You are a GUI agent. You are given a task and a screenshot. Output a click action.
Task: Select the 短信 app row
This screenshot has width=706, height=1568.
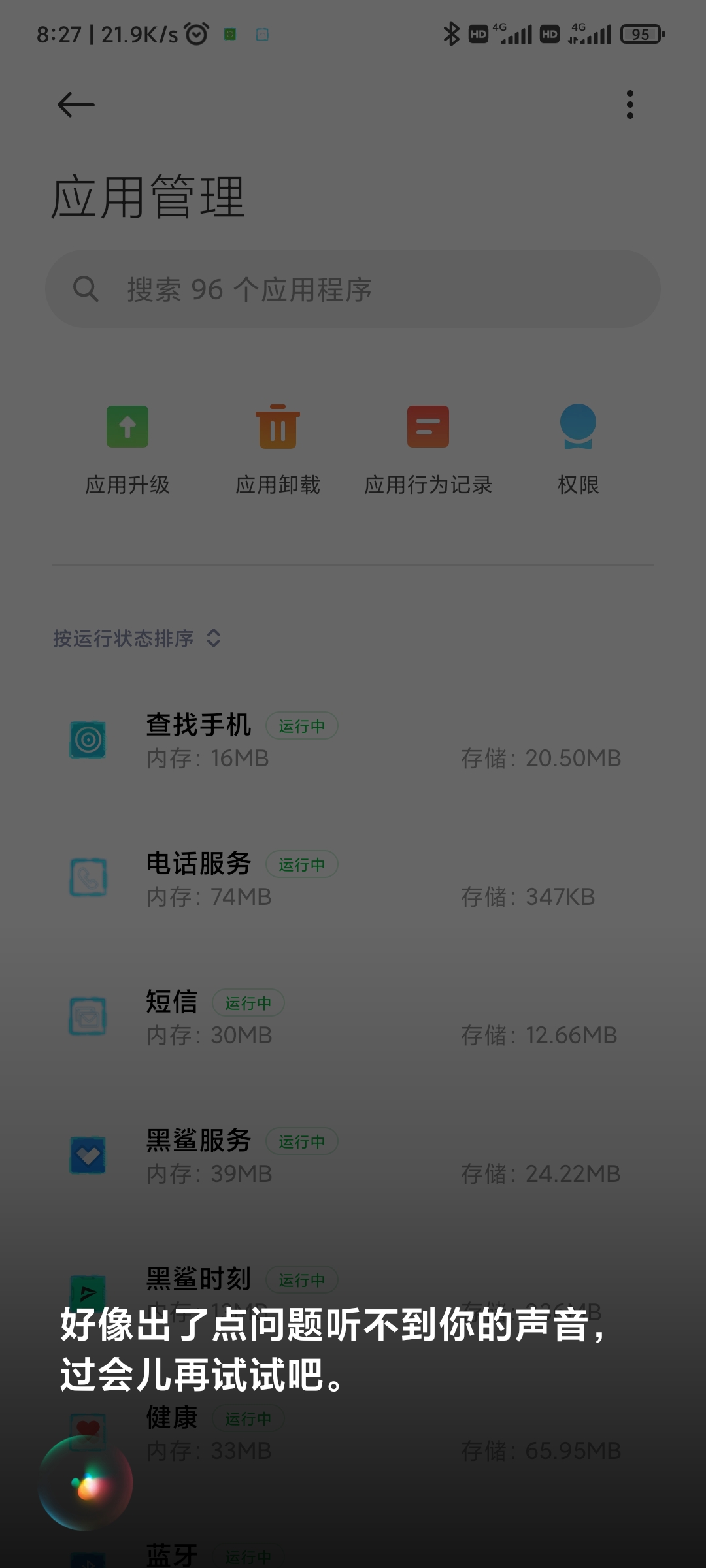(x=353, y=1018)
